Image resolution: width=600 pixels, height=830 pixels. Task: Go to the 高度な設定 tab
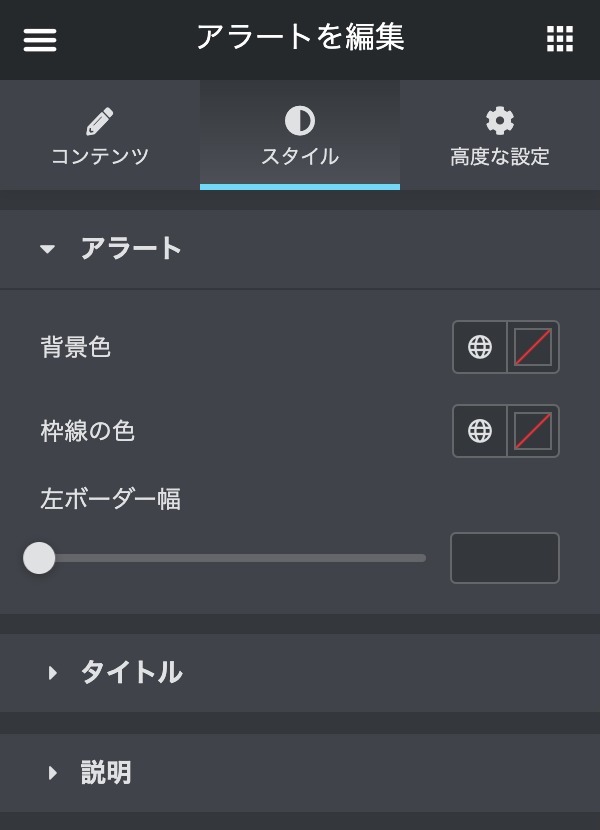(500, 136)
